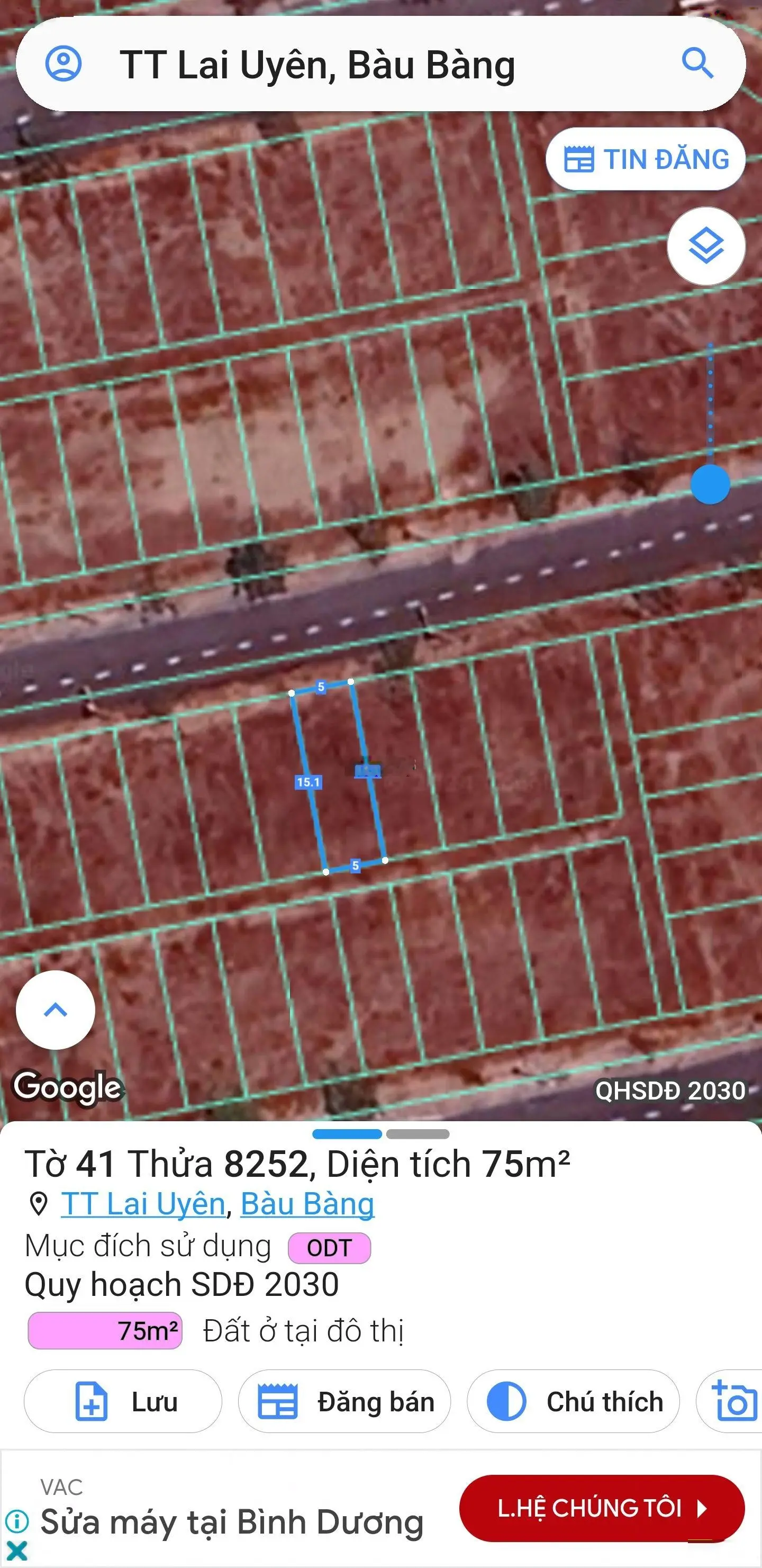Tap the blue overlay opacity slider handle
Screen dimensions: 762x1568
click(x=710, y=484)
